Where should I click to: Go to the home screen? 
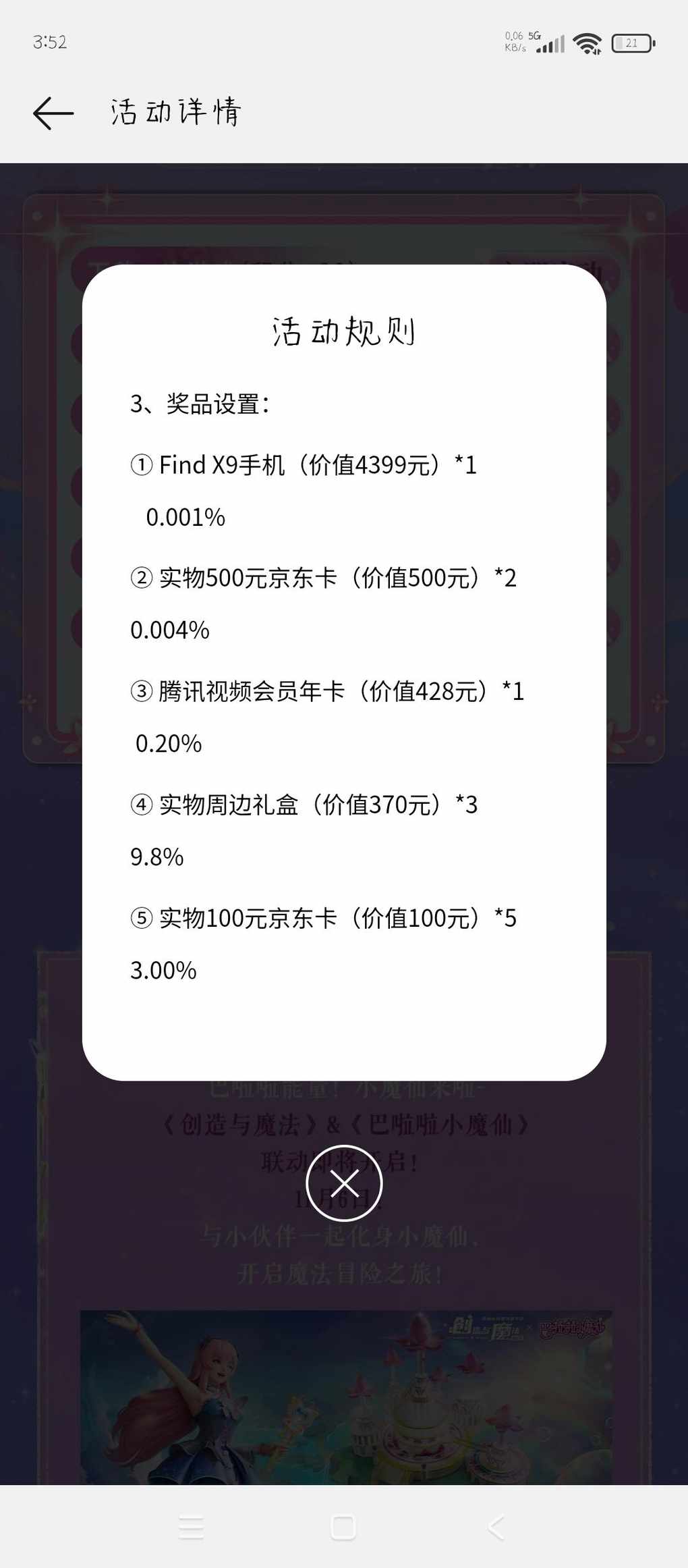click(343, 1527)
